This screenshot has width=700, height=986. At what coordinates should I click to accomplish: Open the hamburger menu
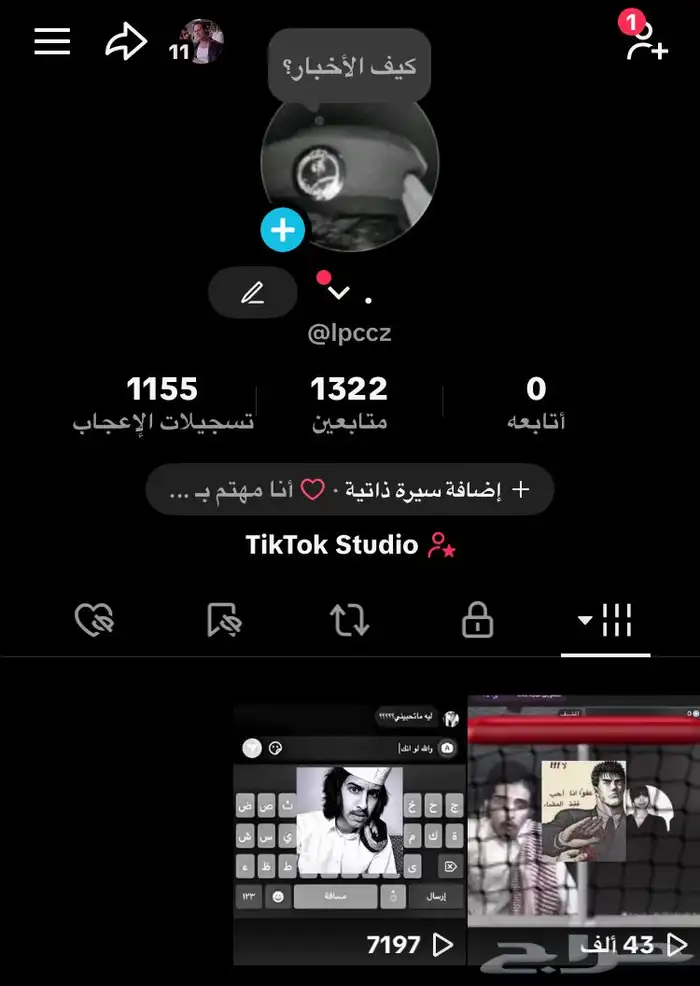52,42
